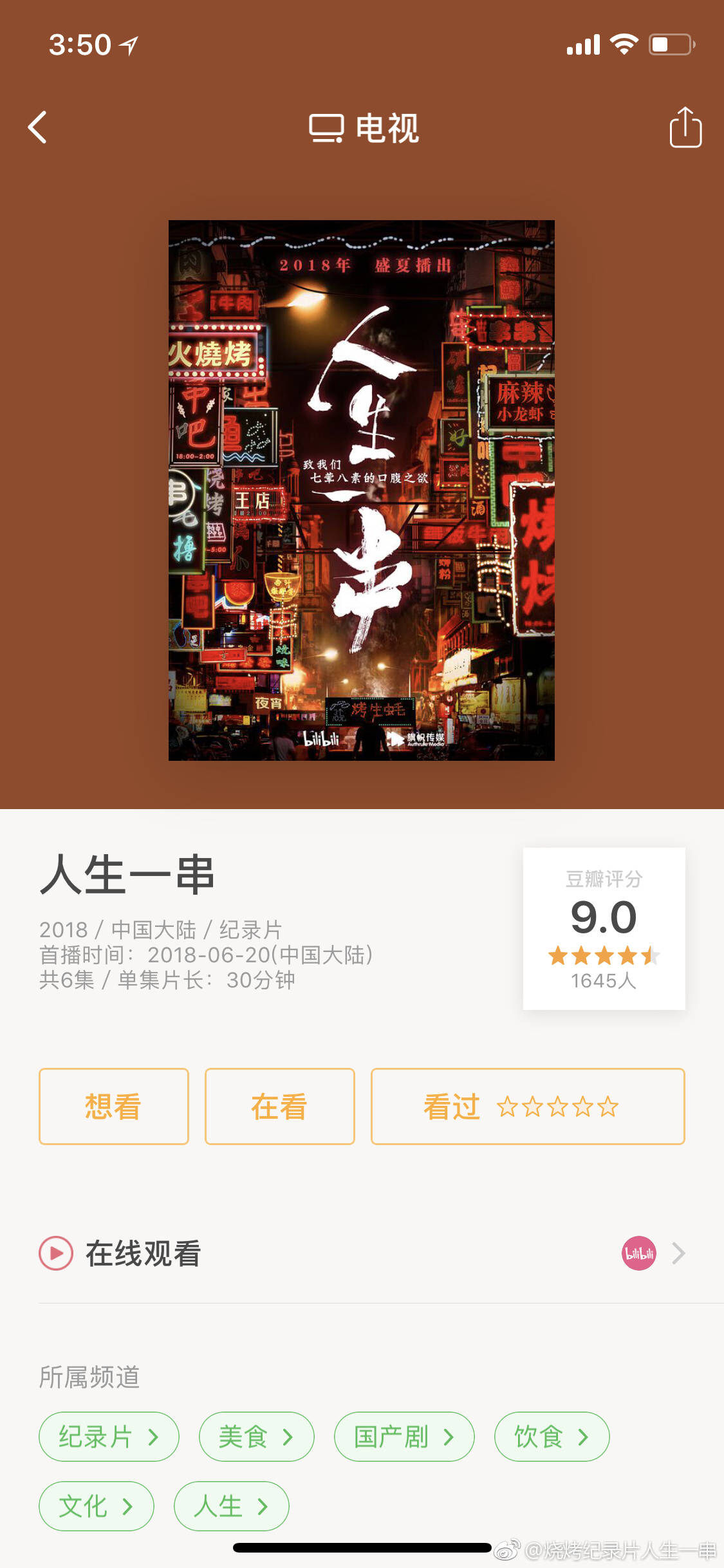Open the 饮食 channel chip
This screenshot has width=724, height=1568.
pyautogui.click(x=552, y=1437)
